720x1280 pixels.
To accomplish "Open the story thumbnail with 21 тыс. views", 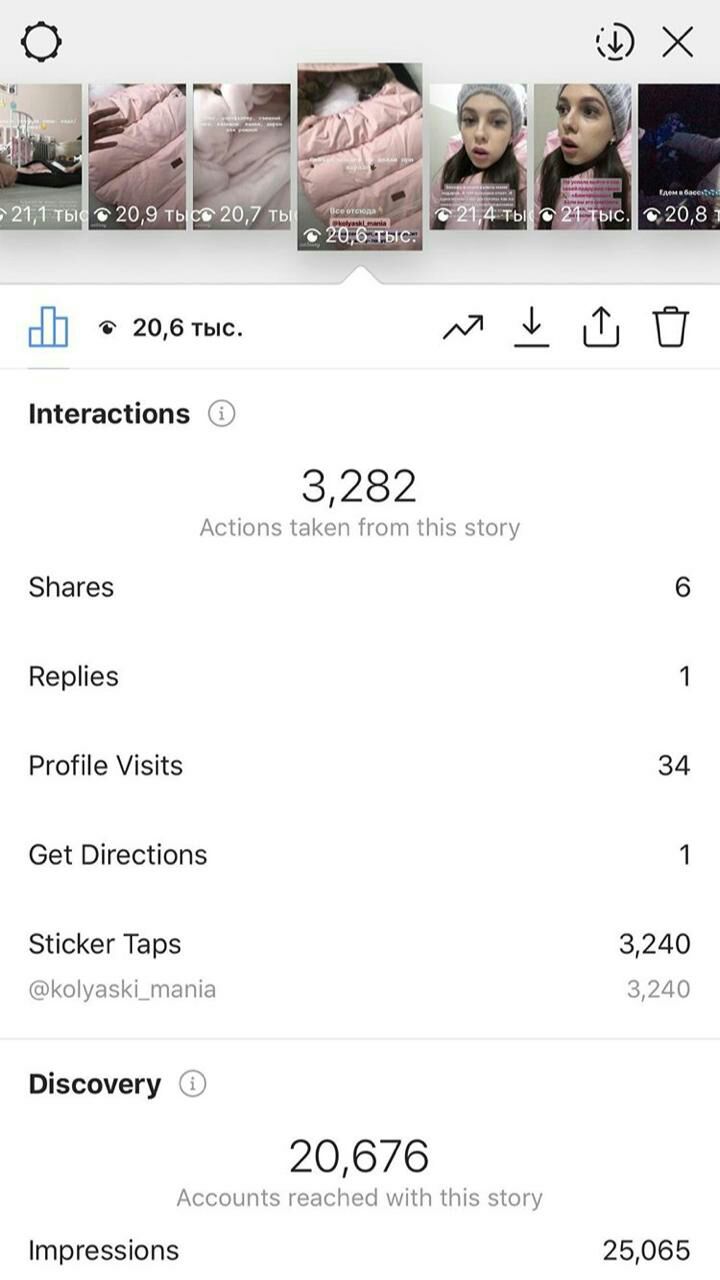I will pyautogui.click(x=582, y=157).
